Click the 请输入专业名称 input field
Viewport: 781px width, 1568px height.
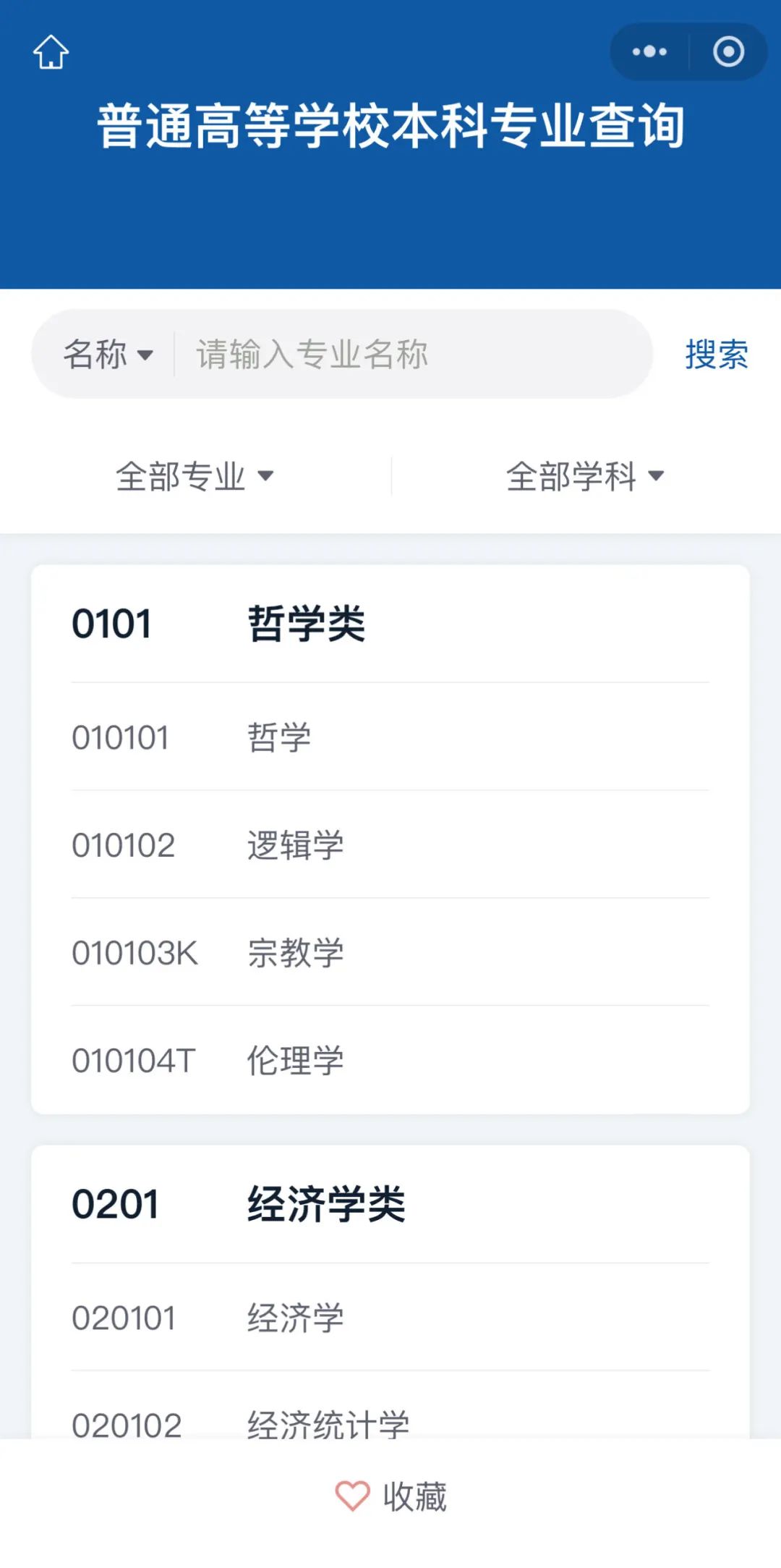(405, 354)
